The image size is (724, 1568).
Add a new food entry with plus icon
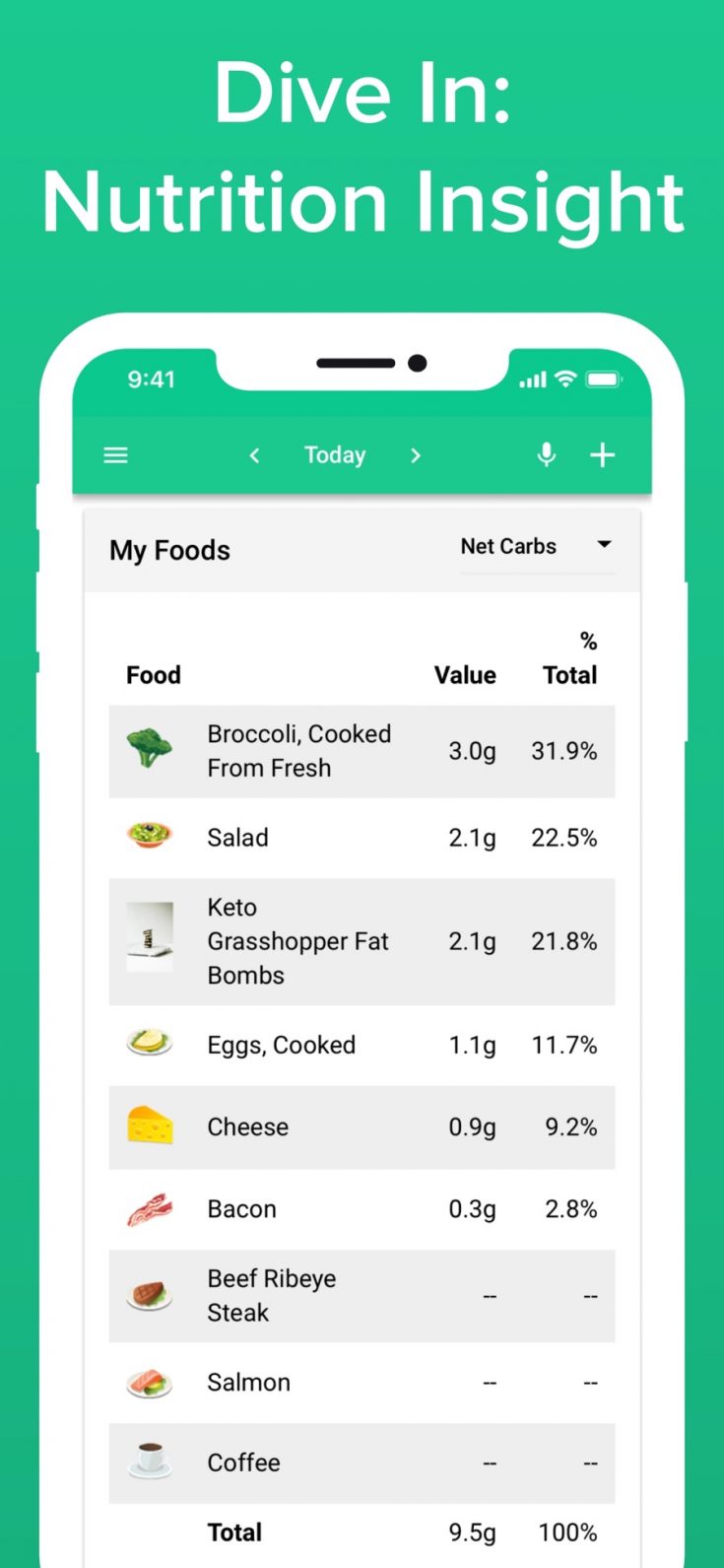(x=603, y=454)
